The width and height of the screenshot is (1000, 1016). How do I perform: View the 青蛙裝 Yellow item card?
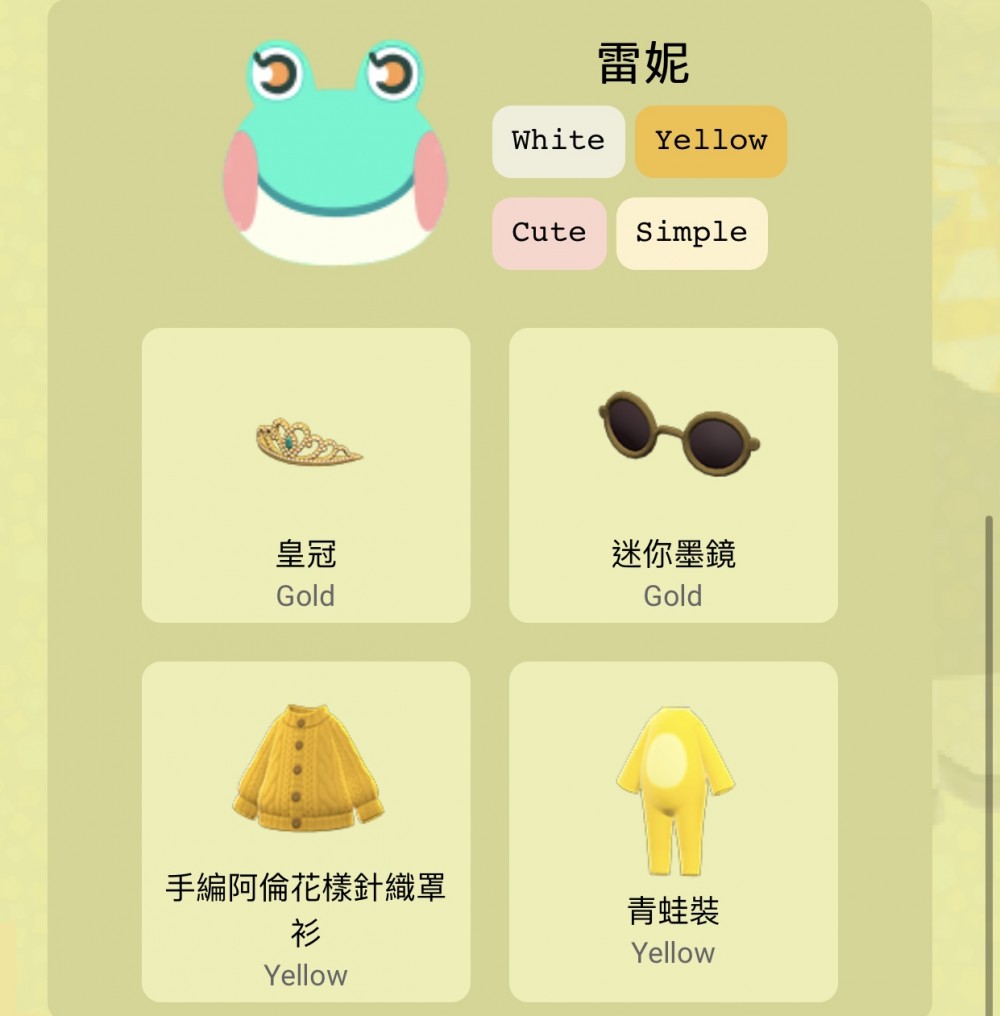673,831
